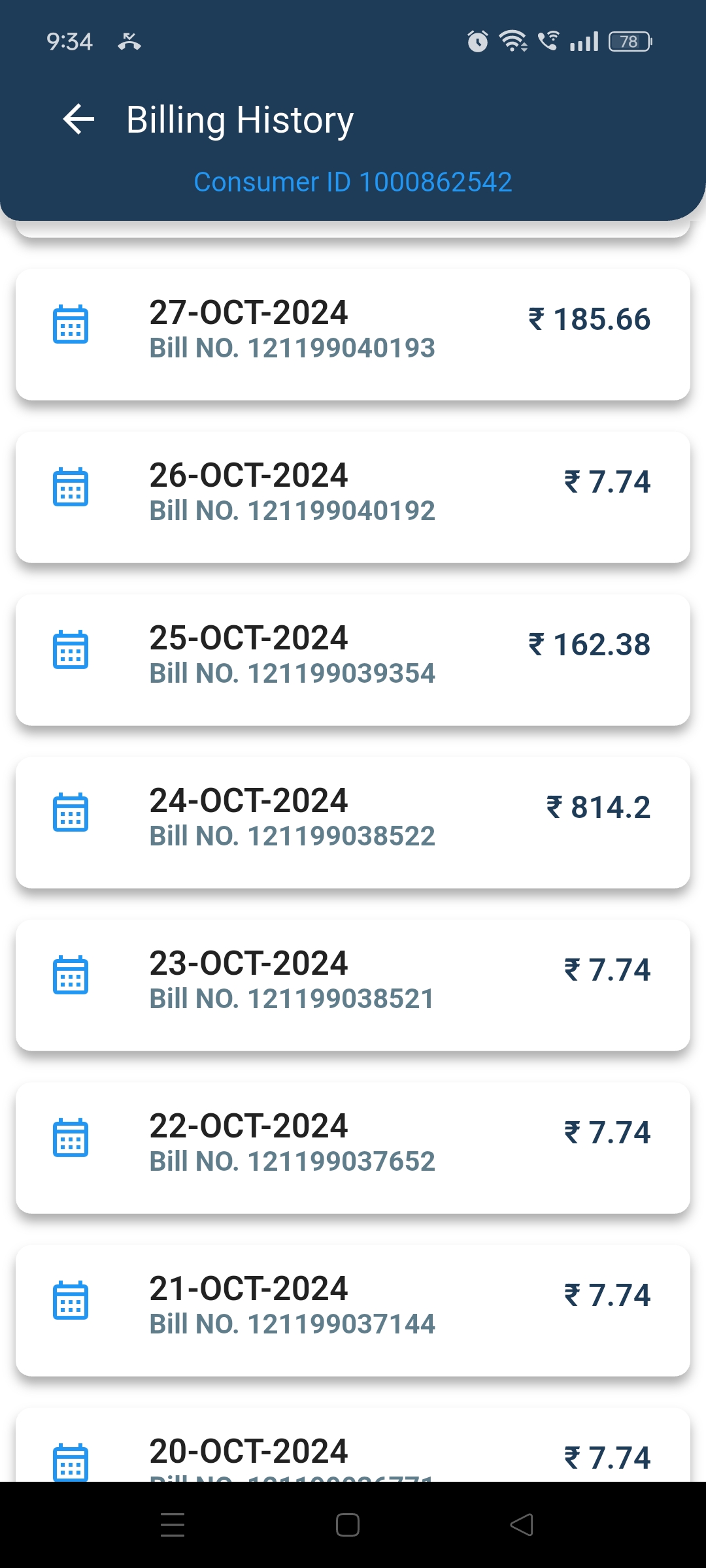Go back using the app bar arrow
Viewport: 706px width, 1568px height.
pyautogui.click(x=78, y=120)
